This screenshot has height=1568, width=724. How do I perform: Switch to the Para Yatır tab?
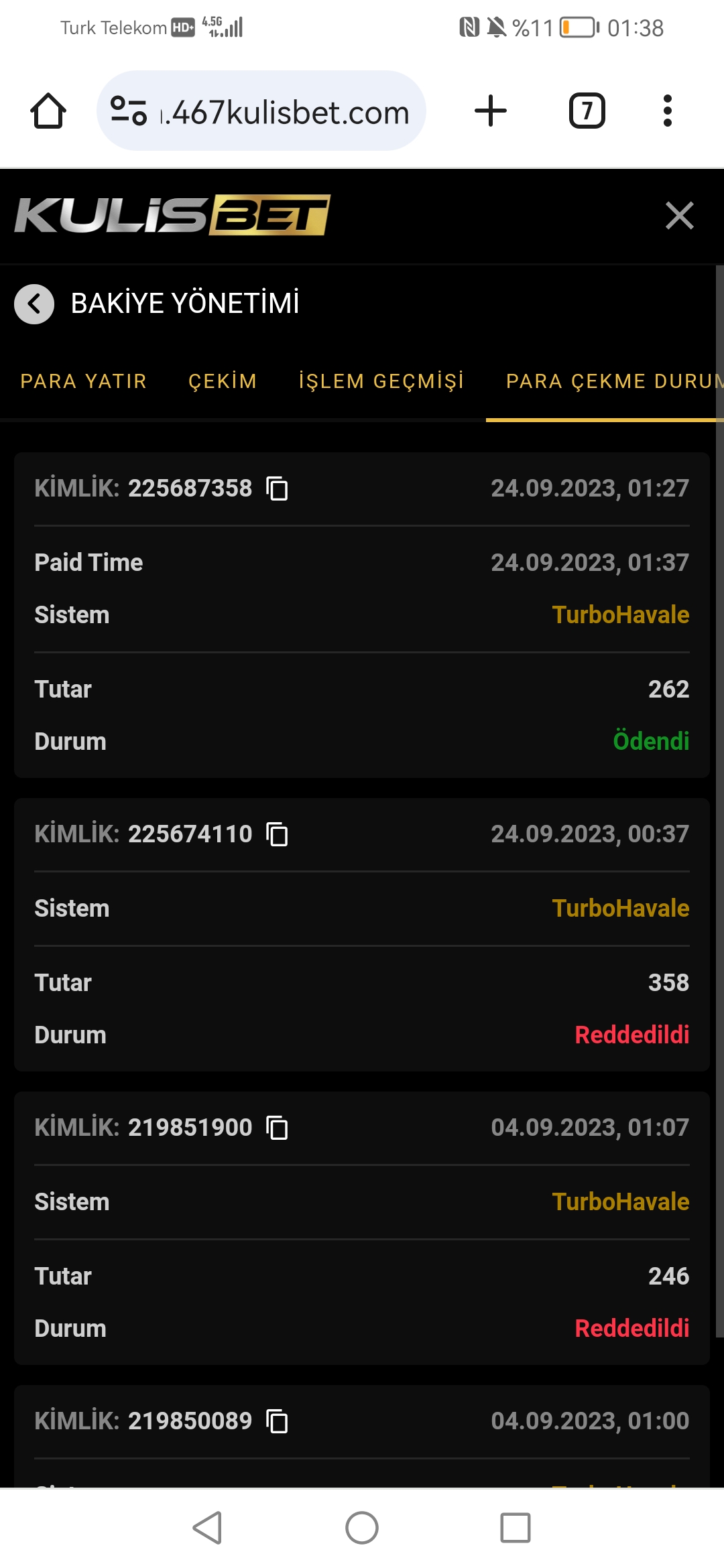(x=83, y=381)
